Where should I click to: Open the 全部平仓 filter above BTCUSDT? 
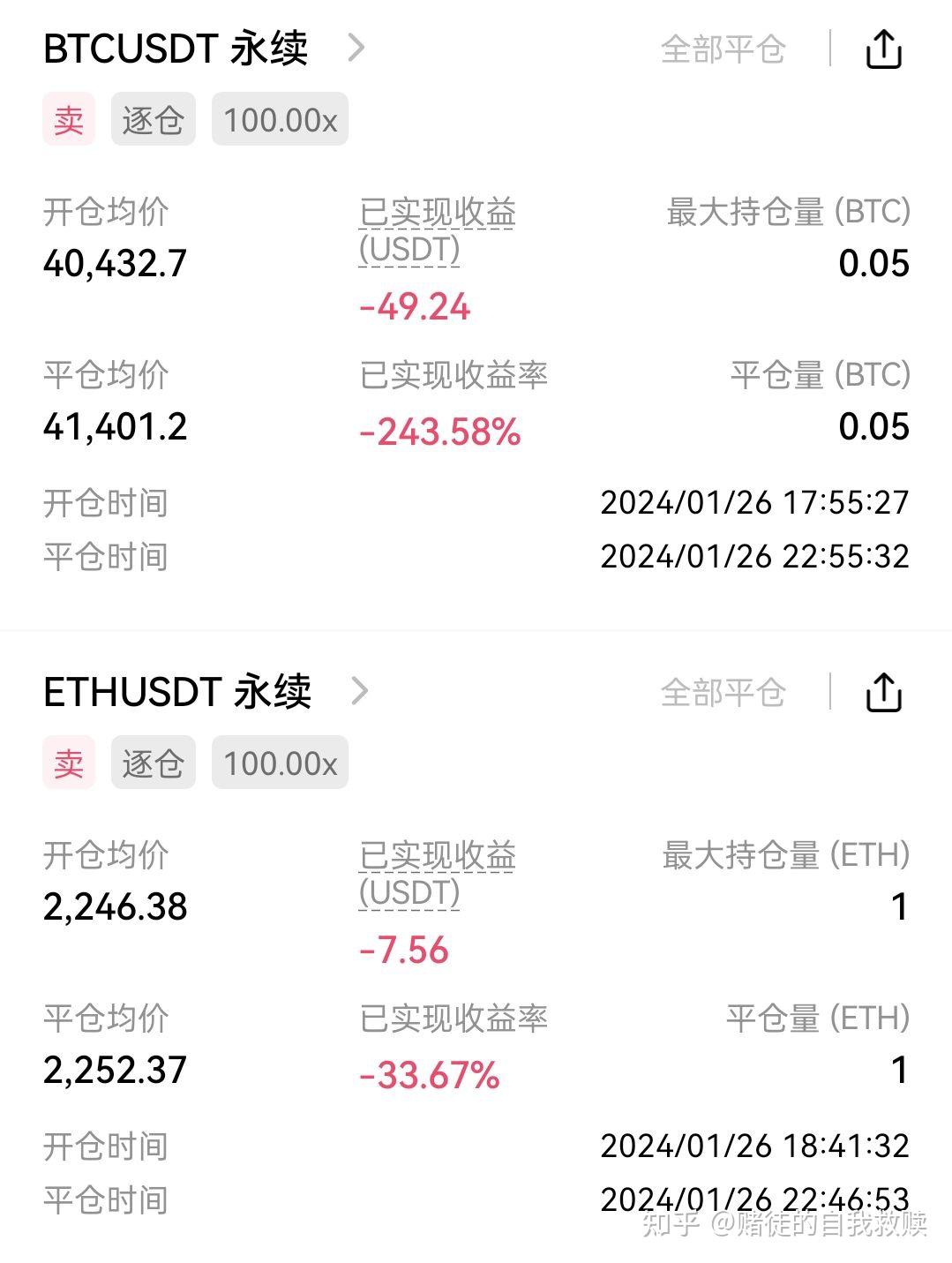point(722,50)
